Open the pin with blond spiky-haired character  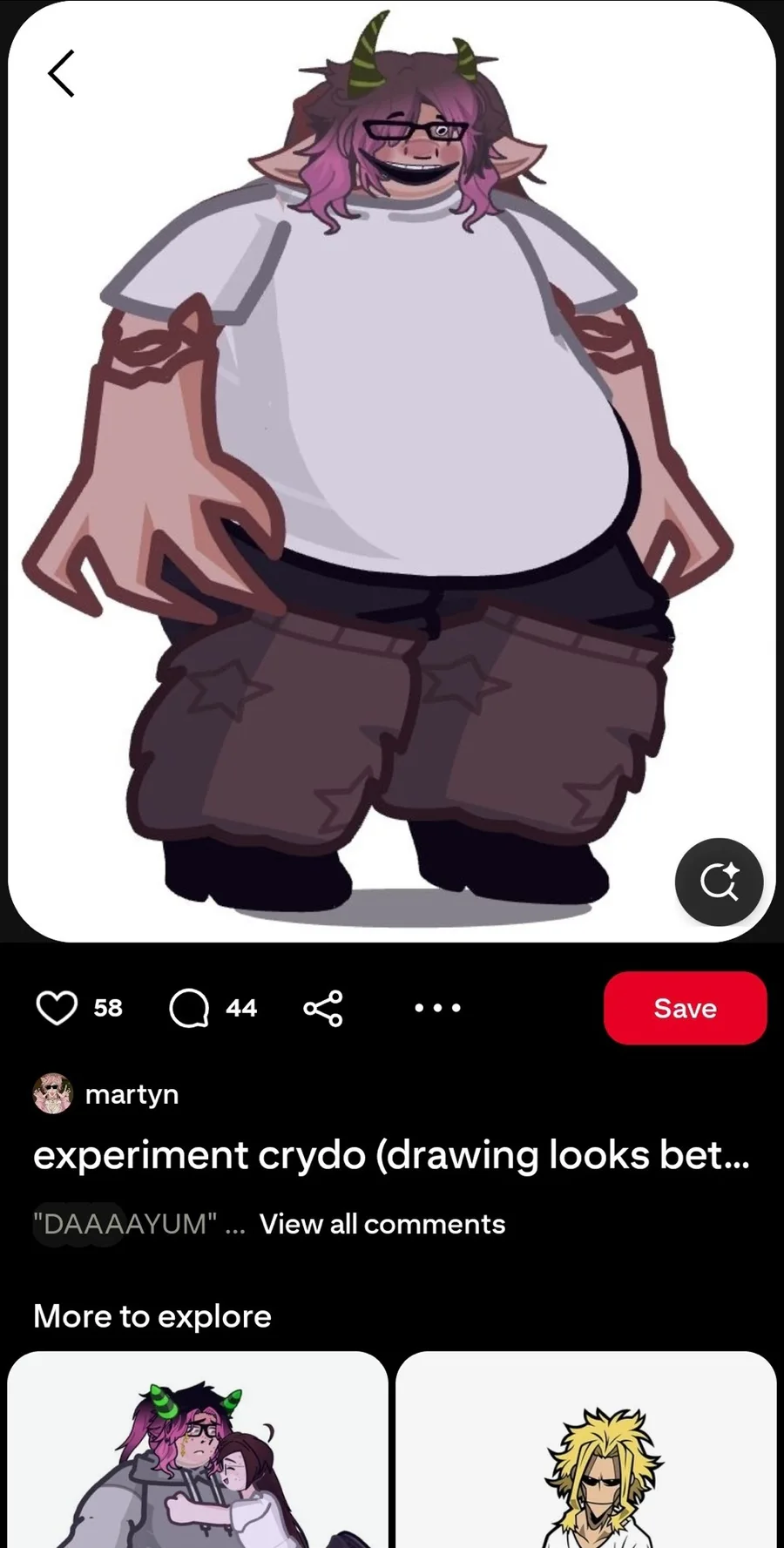[586, 1450]
